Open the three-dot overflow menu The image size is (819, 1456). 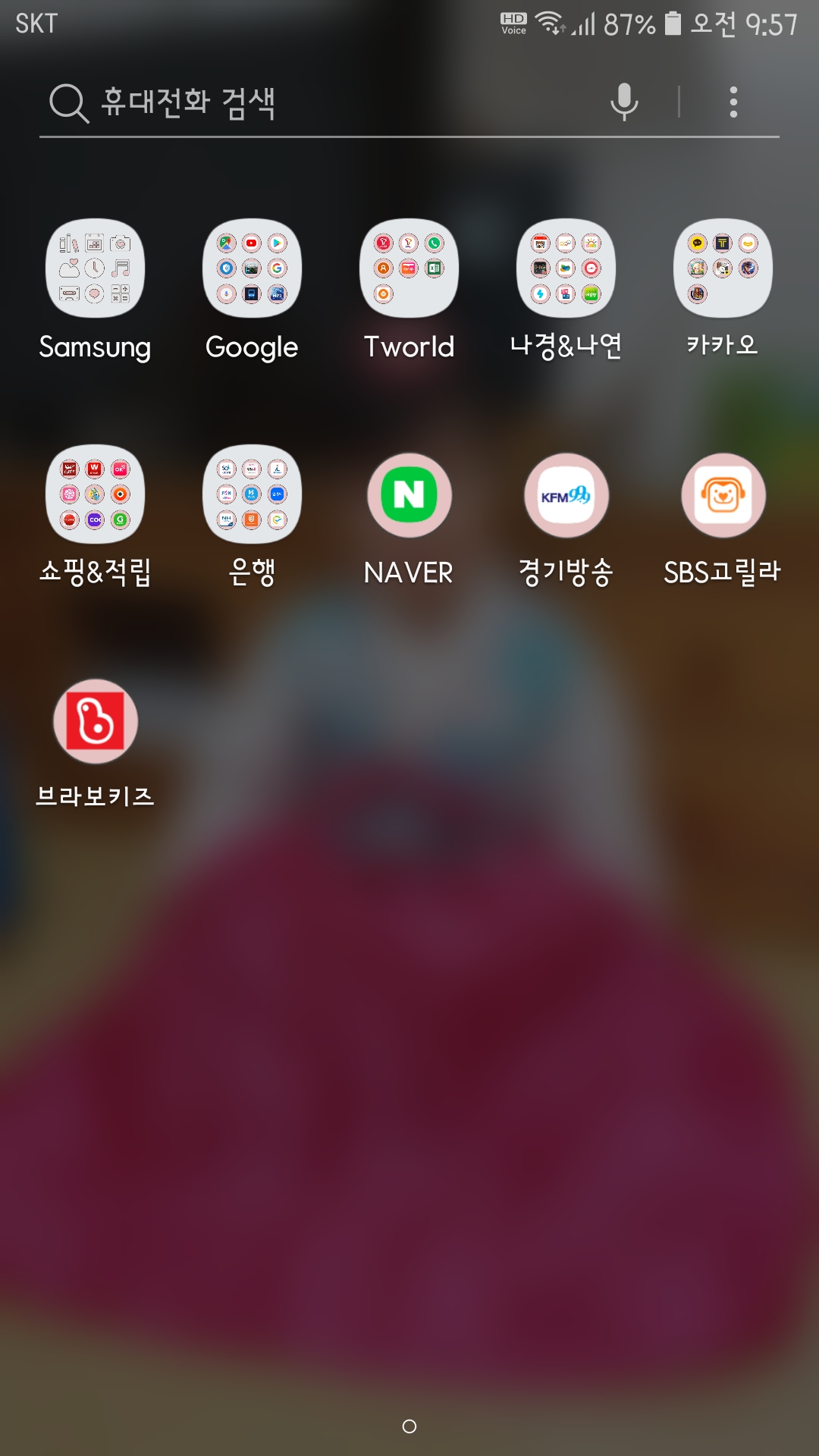pos(733,102)
